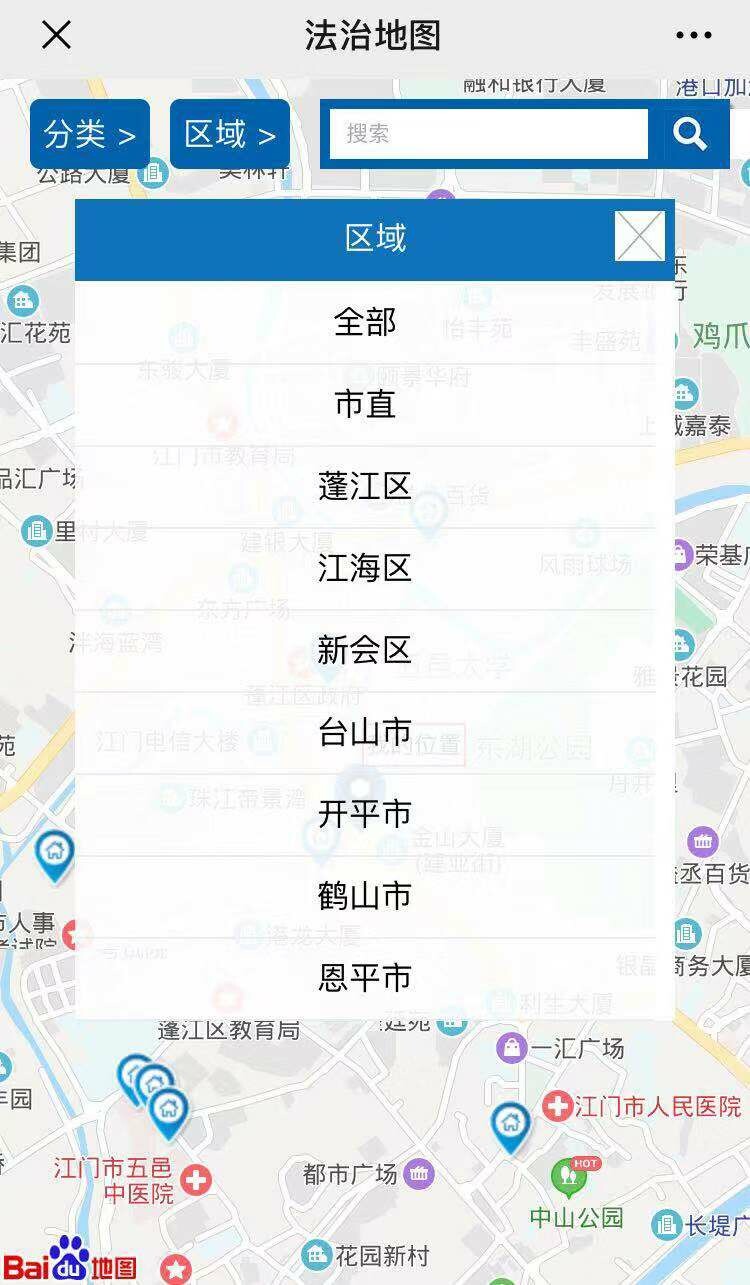This screenshot has width=750, height=1285.
Task: Pick 恩平市 in the region list
Action: click(365, 978)
